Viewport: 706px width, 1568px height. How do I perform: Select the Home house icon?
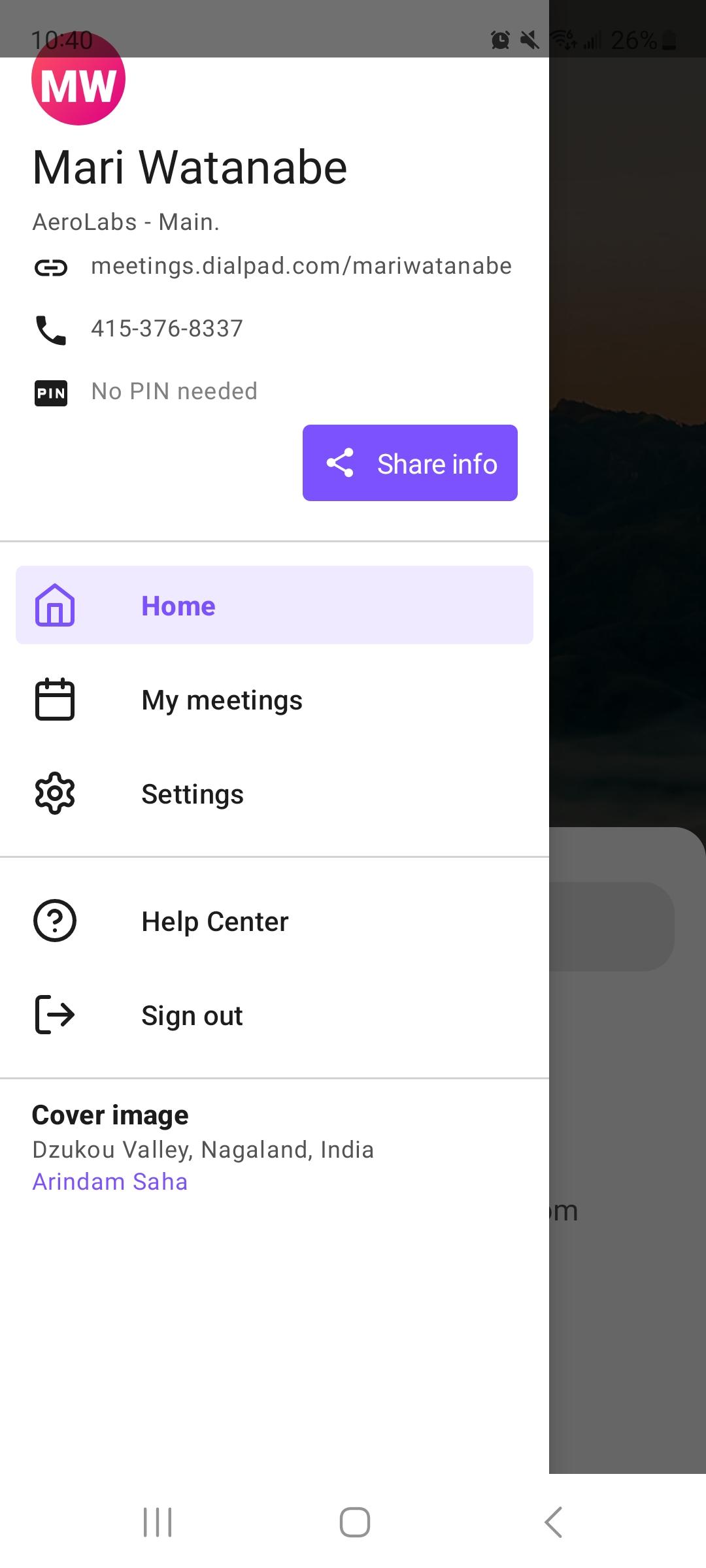pyautogui.click(x=55, y=606)
